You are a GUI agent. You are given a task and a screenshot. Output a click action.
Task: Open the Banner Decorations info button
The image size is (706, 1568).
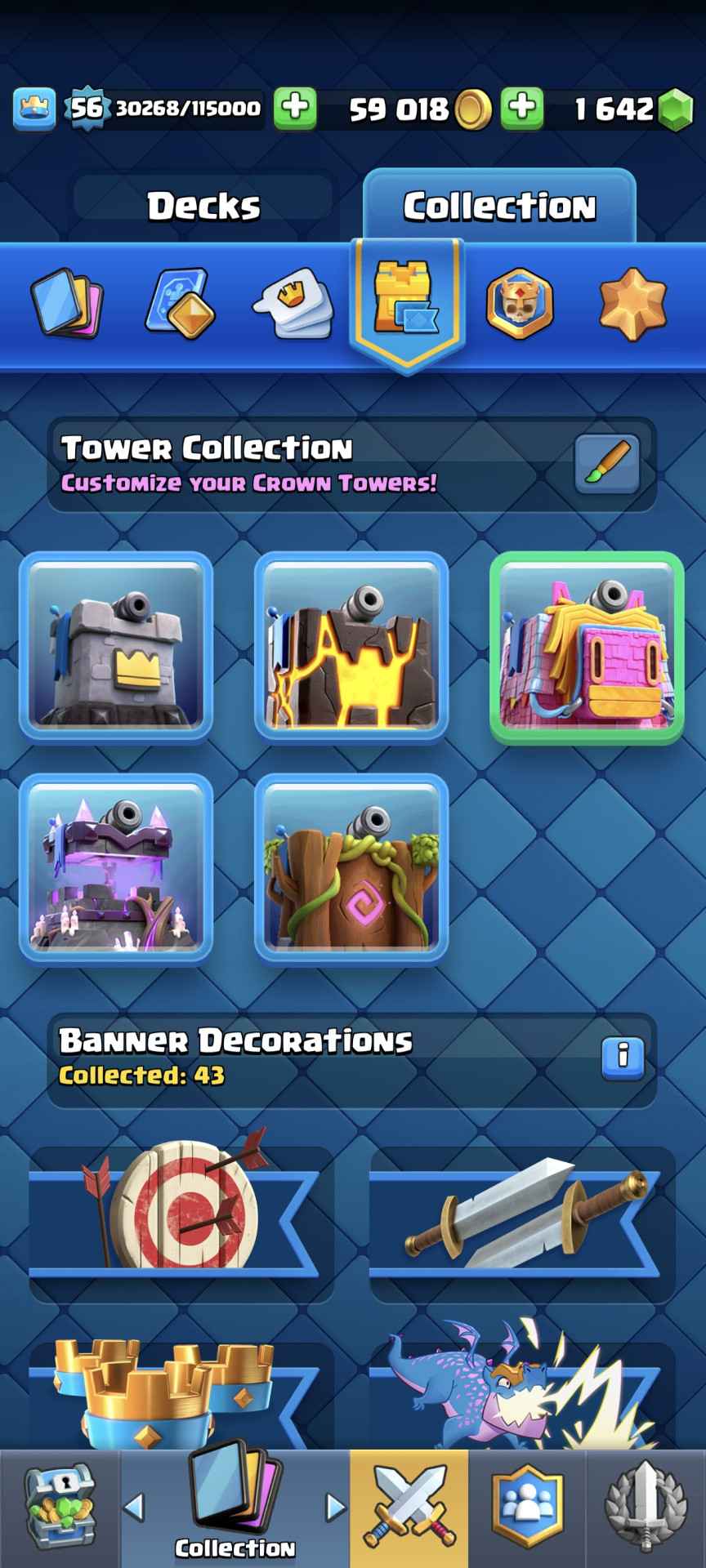pyautogui.click(x=623, y=1058)
